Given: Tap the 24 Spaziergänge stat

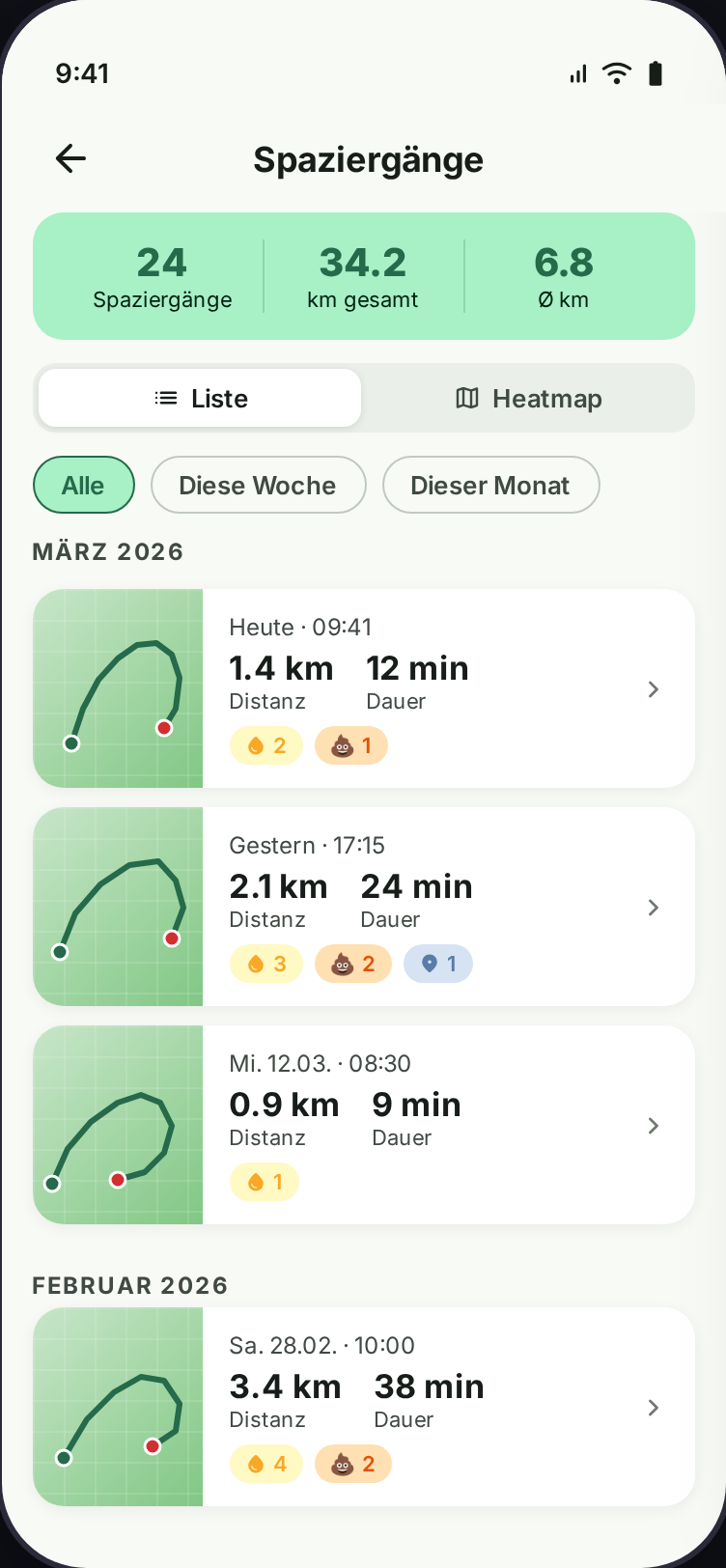Looking at the screenshot, I should [162, 275].
